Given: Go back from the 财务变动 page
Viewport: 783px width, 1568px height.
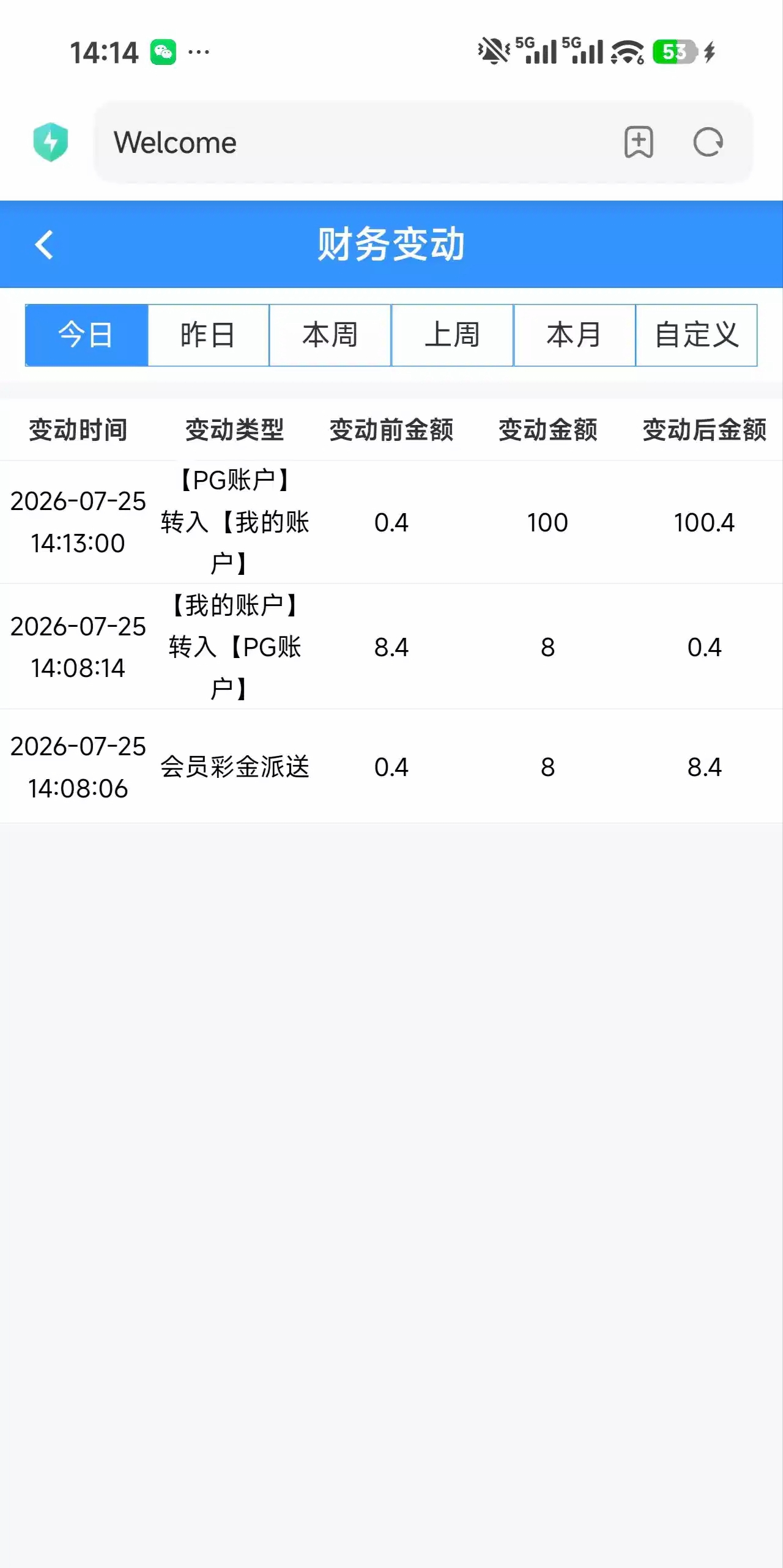Looking at the screenshot, I should pos(44,245).
